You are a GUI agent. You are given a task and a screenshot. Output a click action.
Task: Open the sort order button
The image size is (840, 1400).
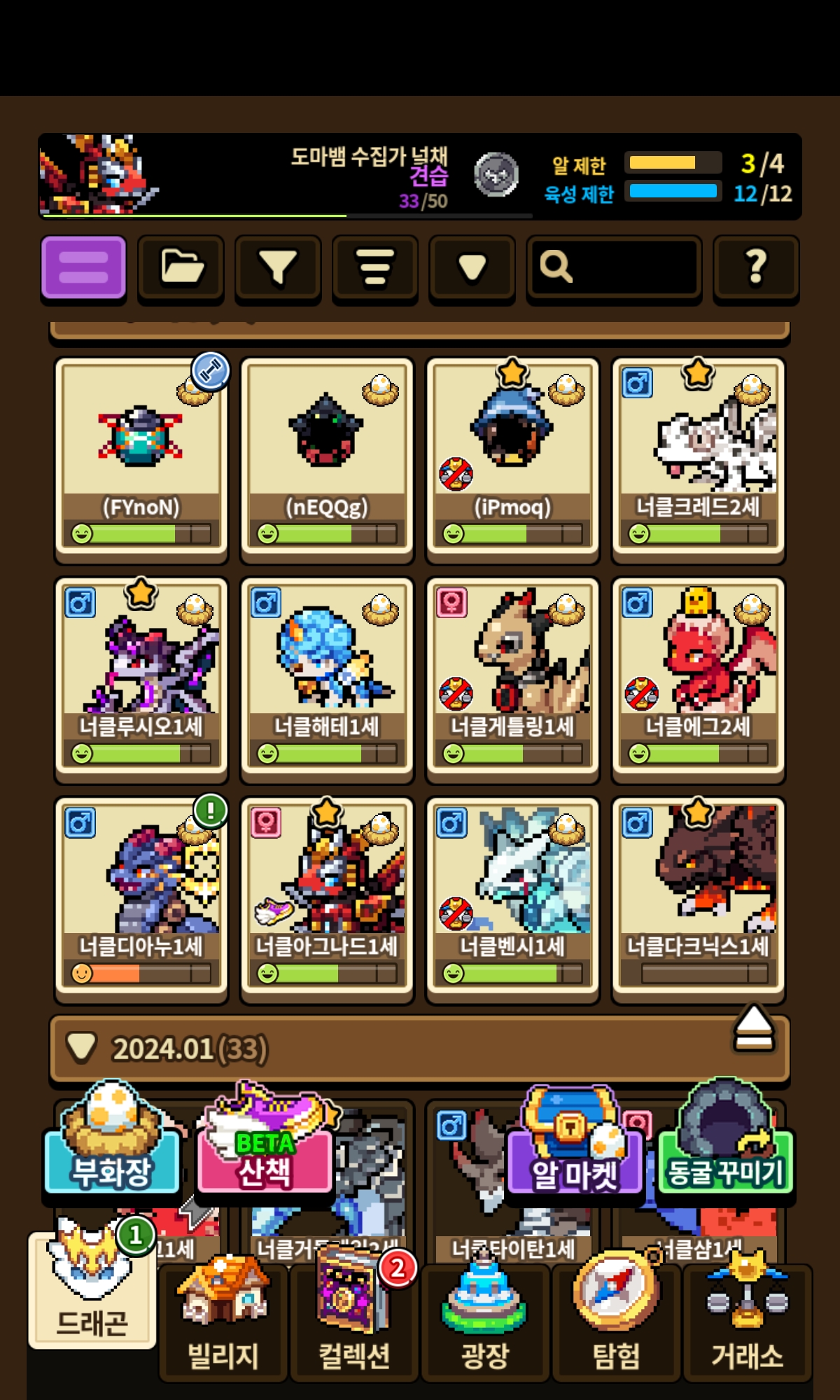tap(375, 269)
